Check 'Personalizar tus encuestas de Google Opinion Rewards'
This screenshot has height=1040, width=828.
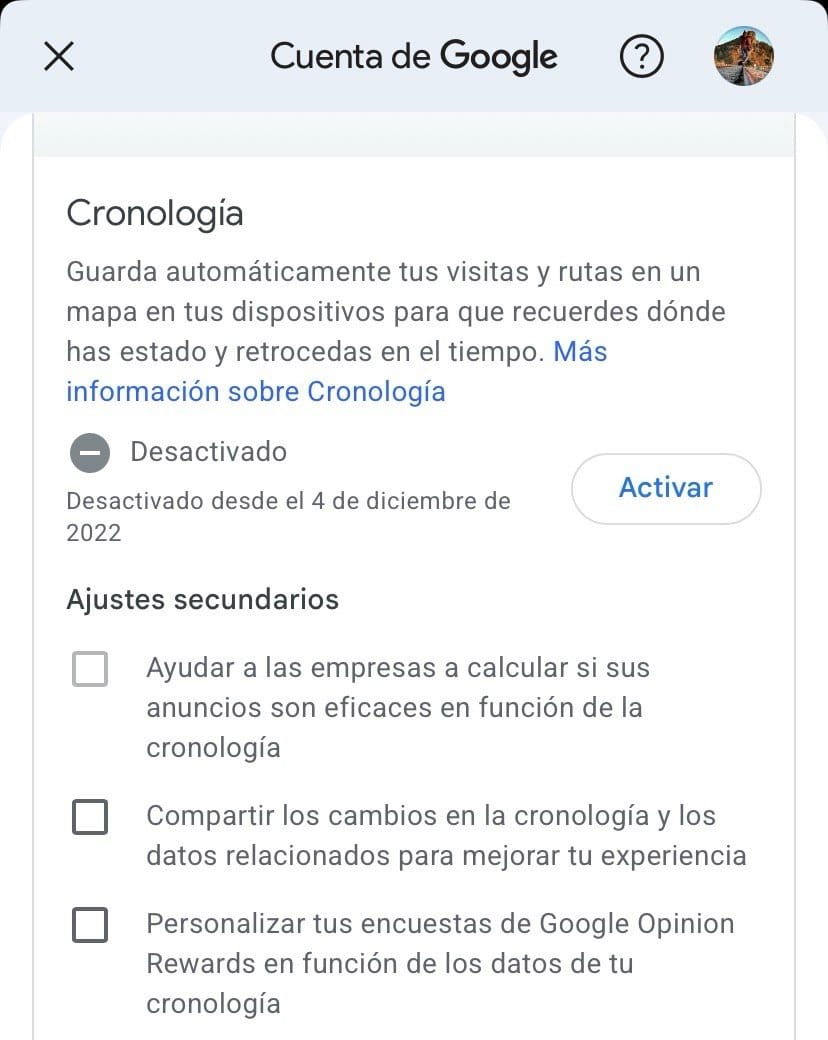coord(90,925)
